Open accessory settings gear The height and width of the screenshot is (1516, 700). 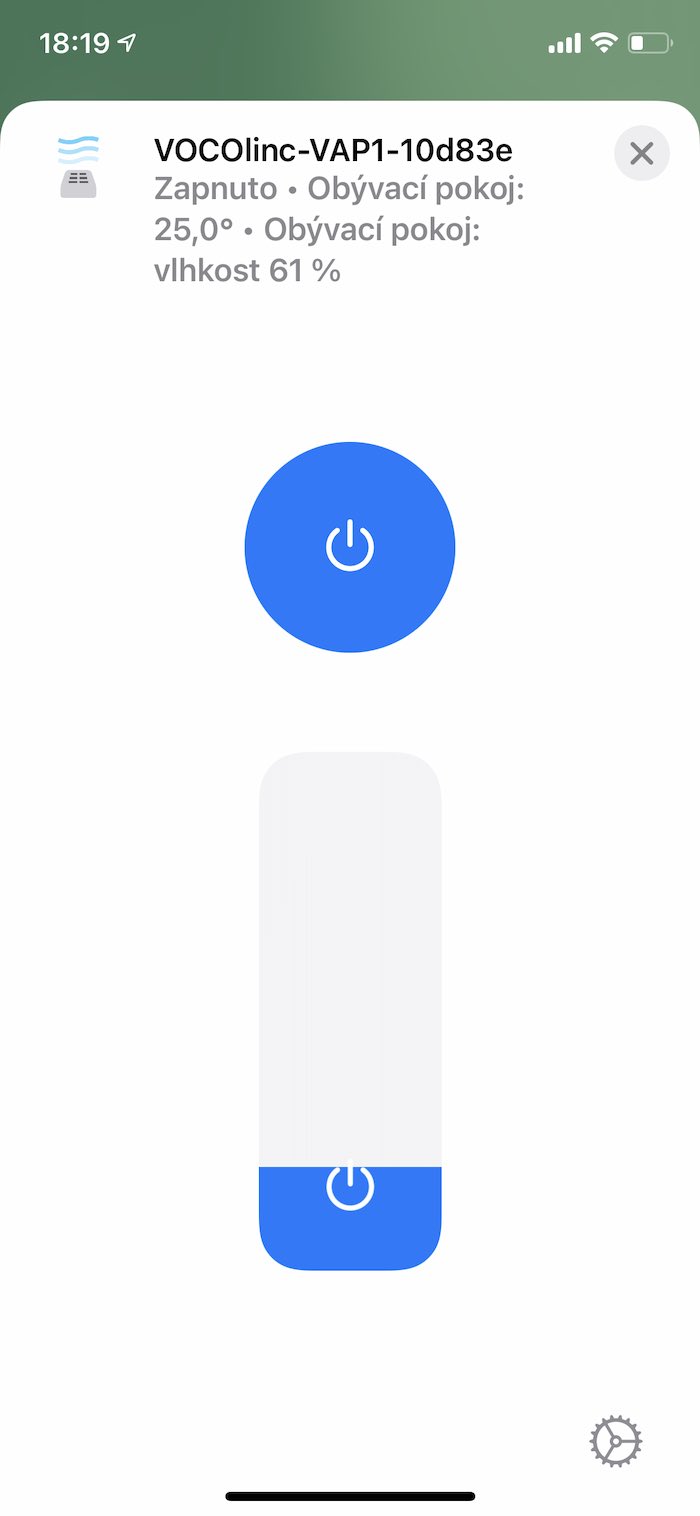point(615,1441)
